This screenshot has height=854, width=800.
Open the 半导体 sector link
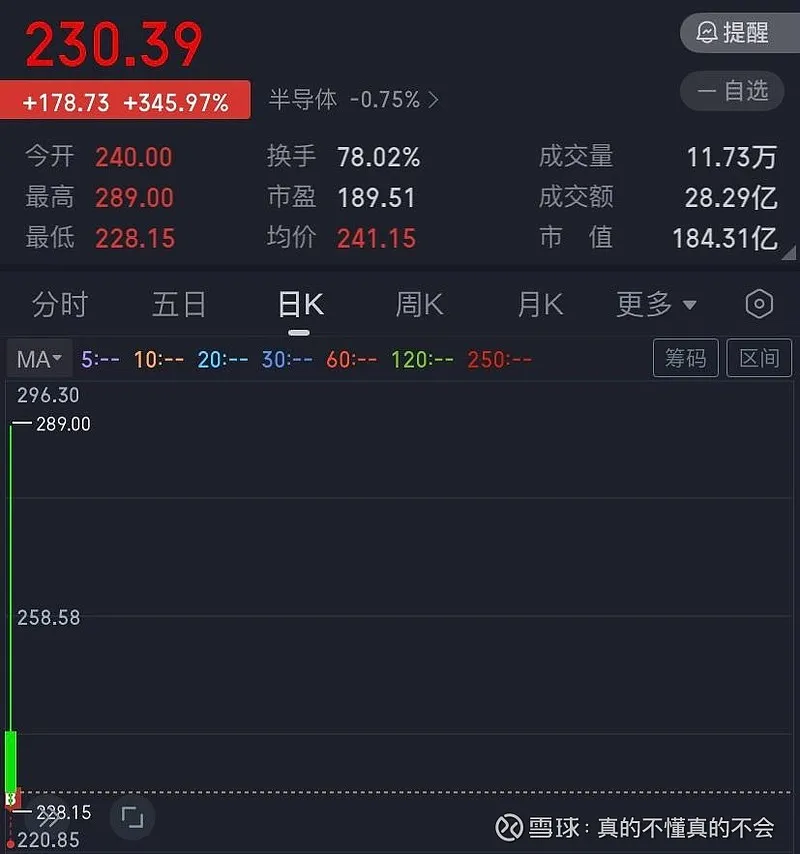[354, 100]
